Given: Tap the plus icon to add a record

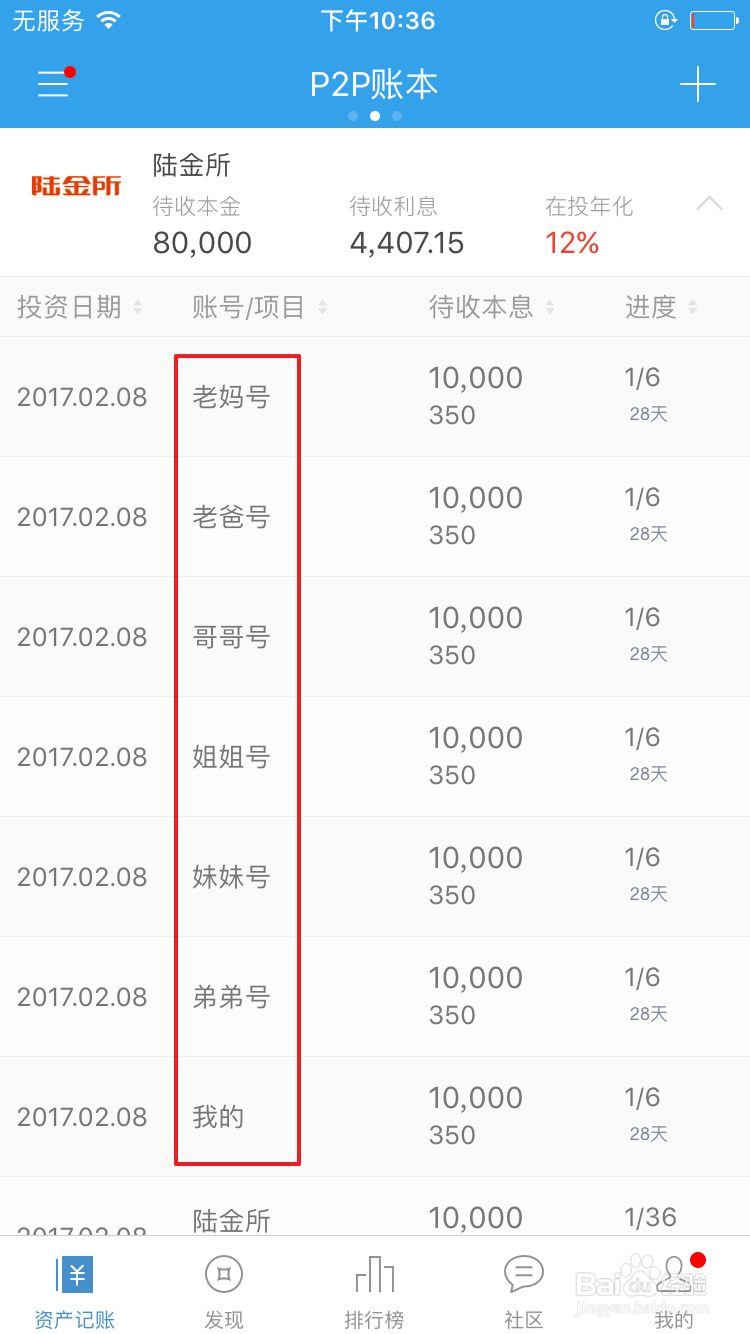Looking at the screenshot, I should (x=697, y=84).
